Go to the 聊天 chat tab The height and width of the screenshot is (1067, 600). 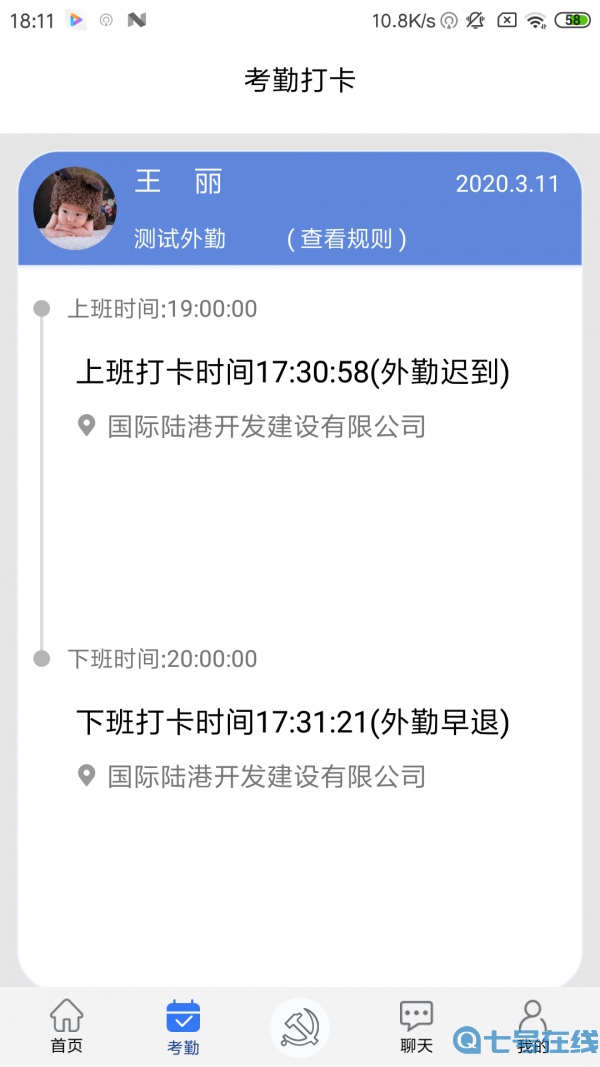coord(416,1026)
